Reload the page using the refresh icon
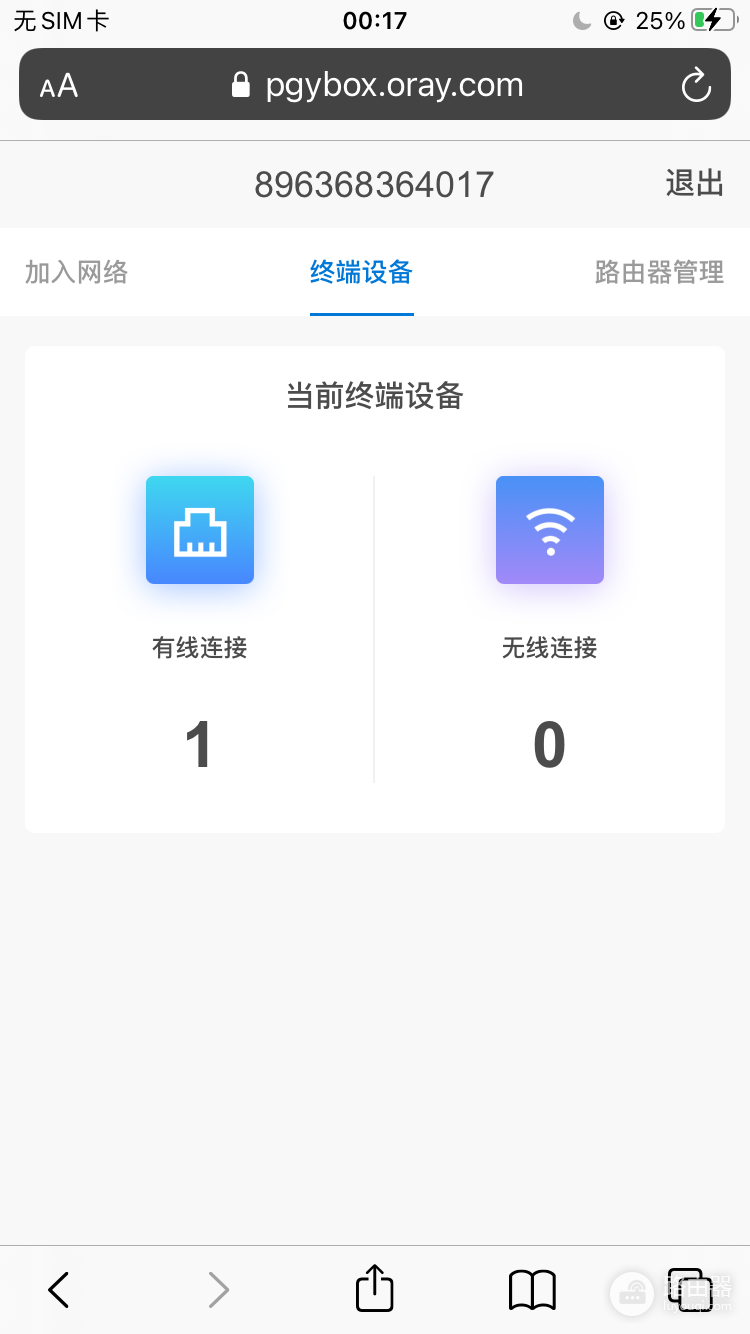The image size is (750, 1334). point(696,85)
